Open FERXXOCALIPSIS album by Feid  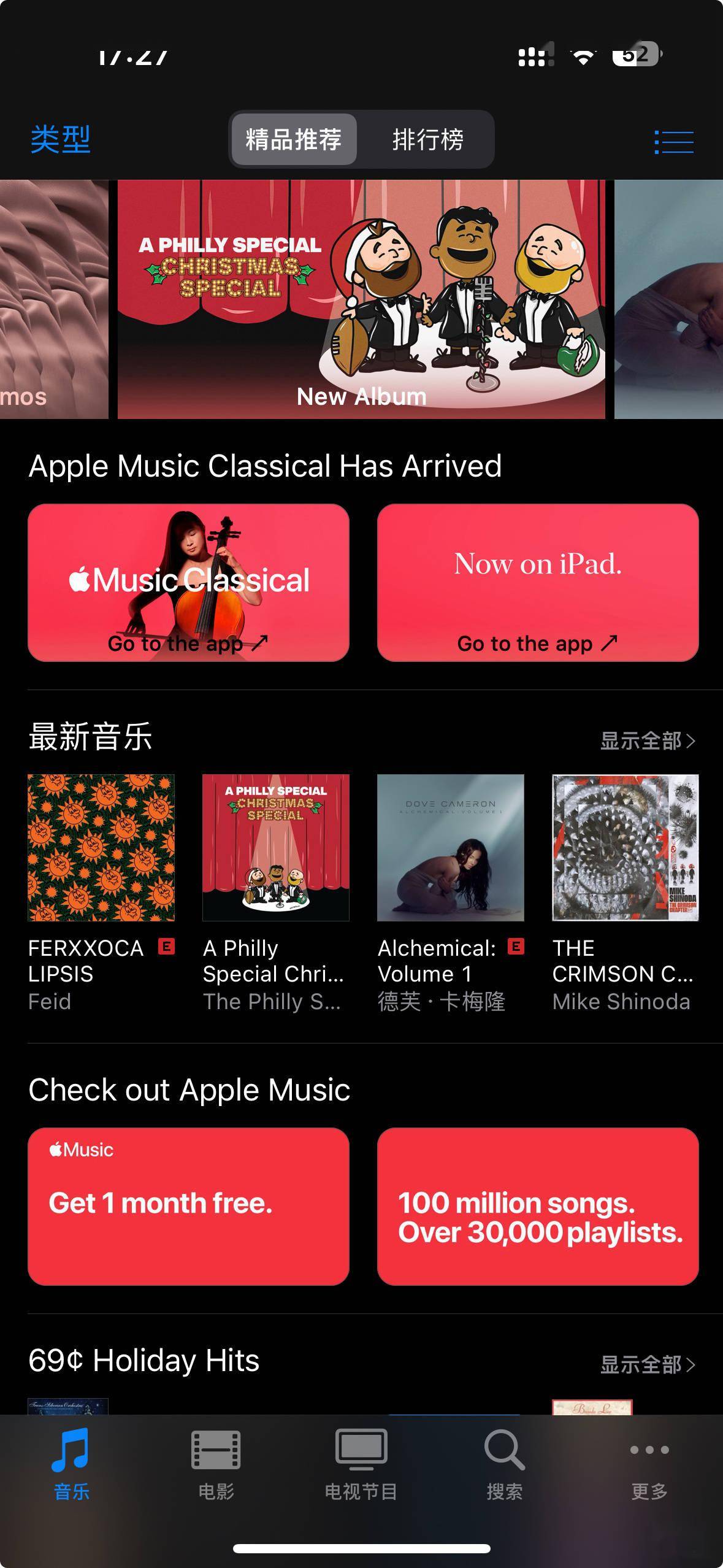tap(101, 848)
